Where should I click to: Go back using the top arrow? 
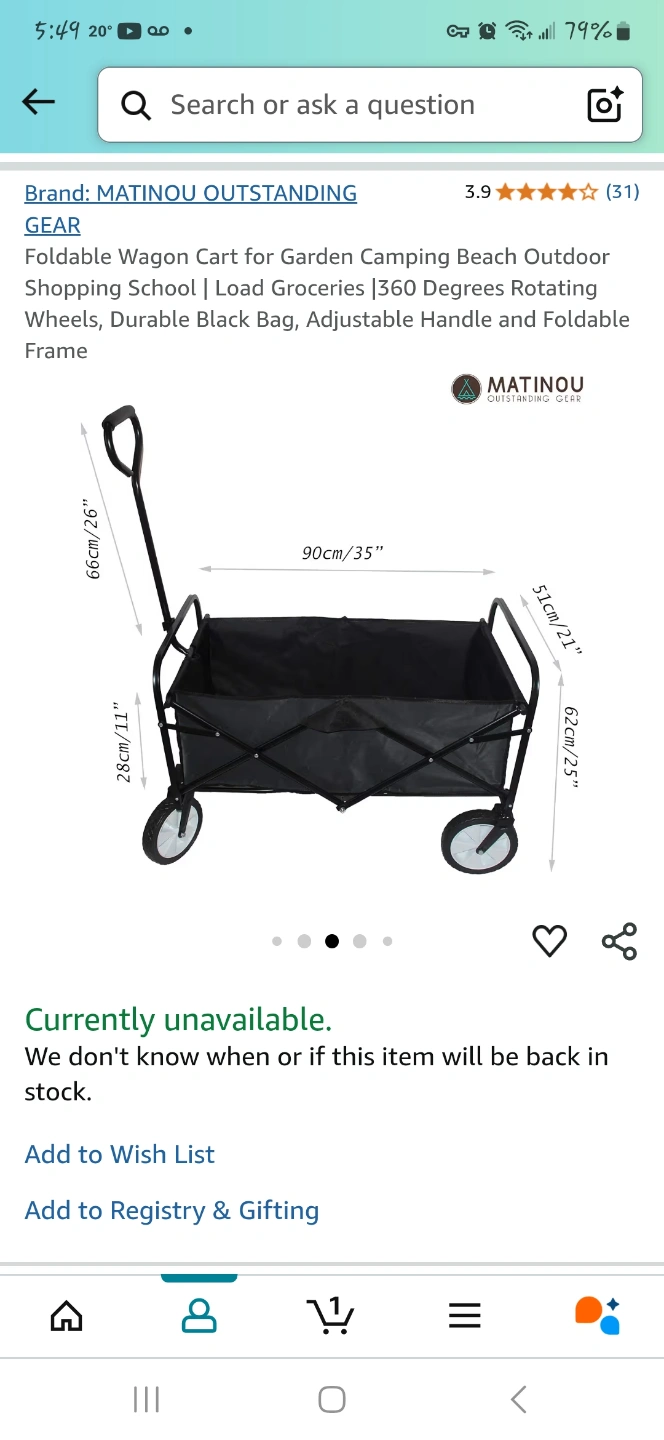[x=38, y=102]
